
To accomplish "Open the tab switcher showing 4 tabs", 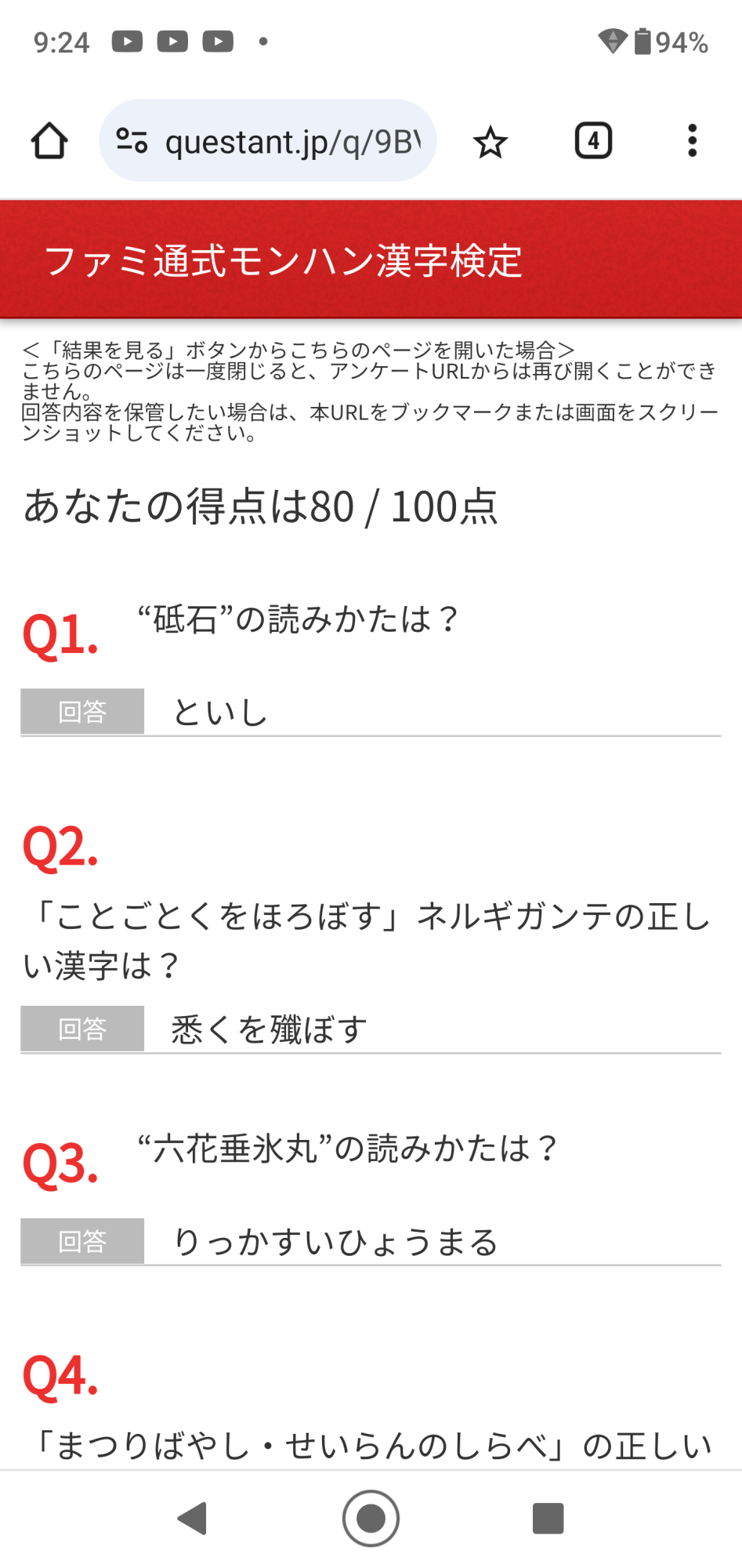I will (x=593, y=141).
